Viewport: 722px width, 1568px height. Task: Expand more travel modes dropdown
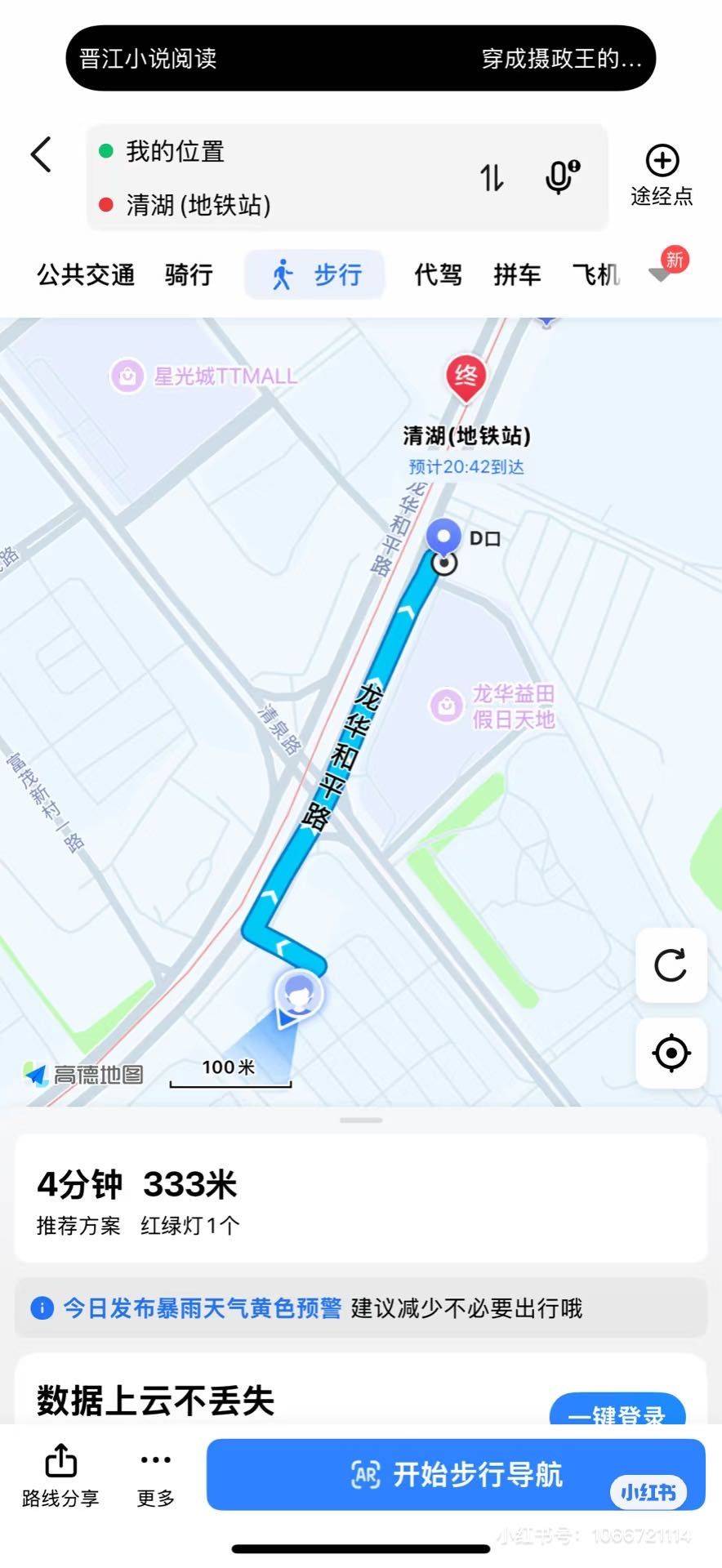point(662,273)
